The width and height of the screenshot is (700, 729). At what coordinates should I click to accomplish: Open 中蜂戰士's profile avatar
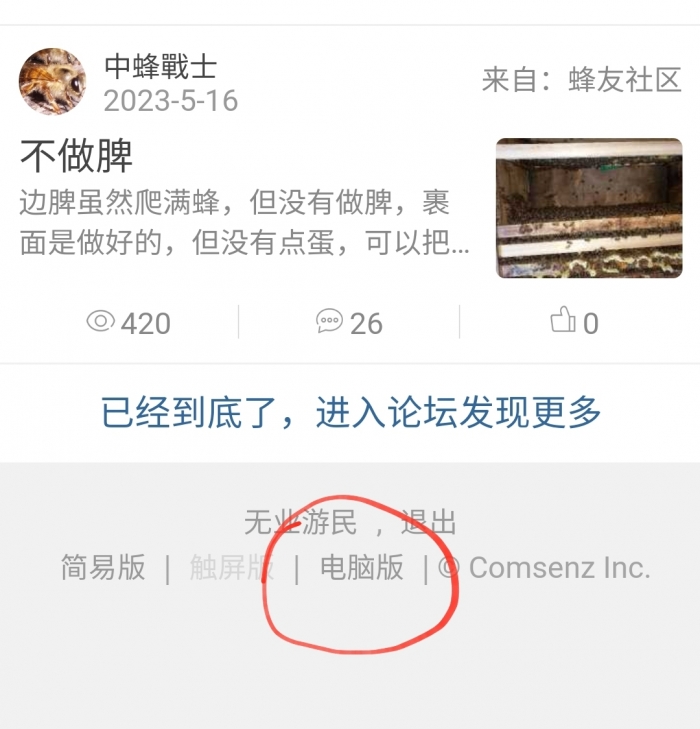pyautogui.click(x=52, y=81)
